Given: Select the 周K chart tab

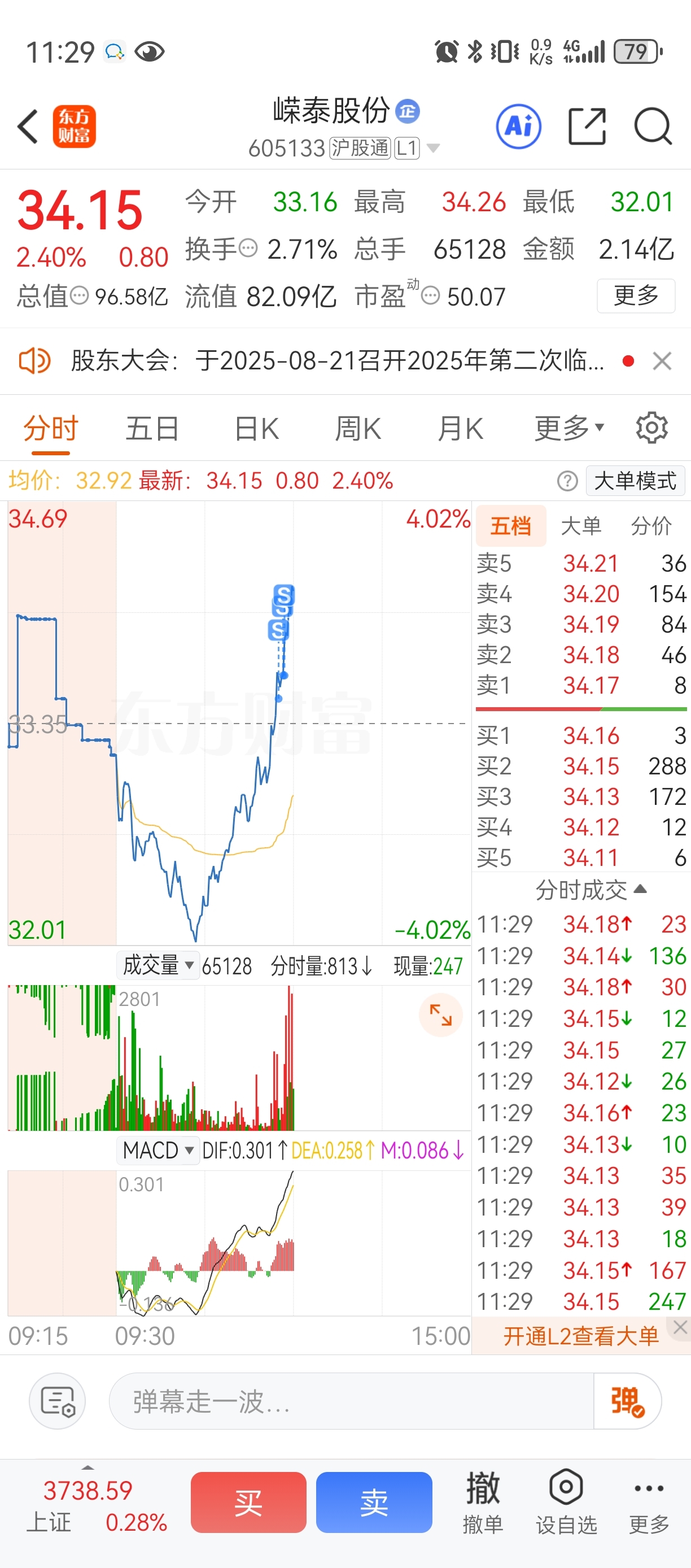Looking at the screenshot, I should coord(358,429).
